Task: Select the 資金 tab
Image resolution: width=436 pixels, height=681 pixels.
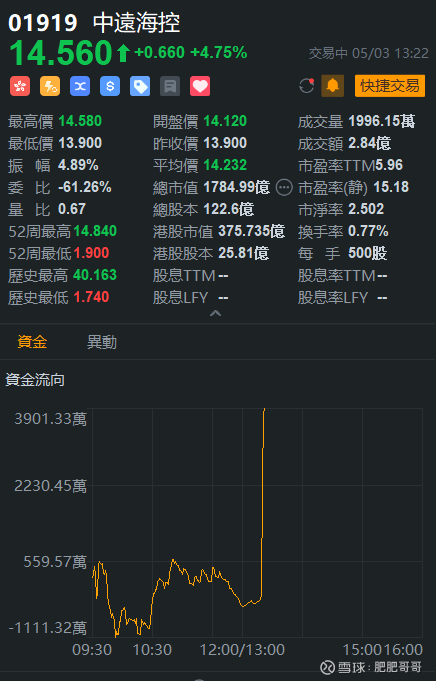Action: pyautogui.click(x=32, y=342)
